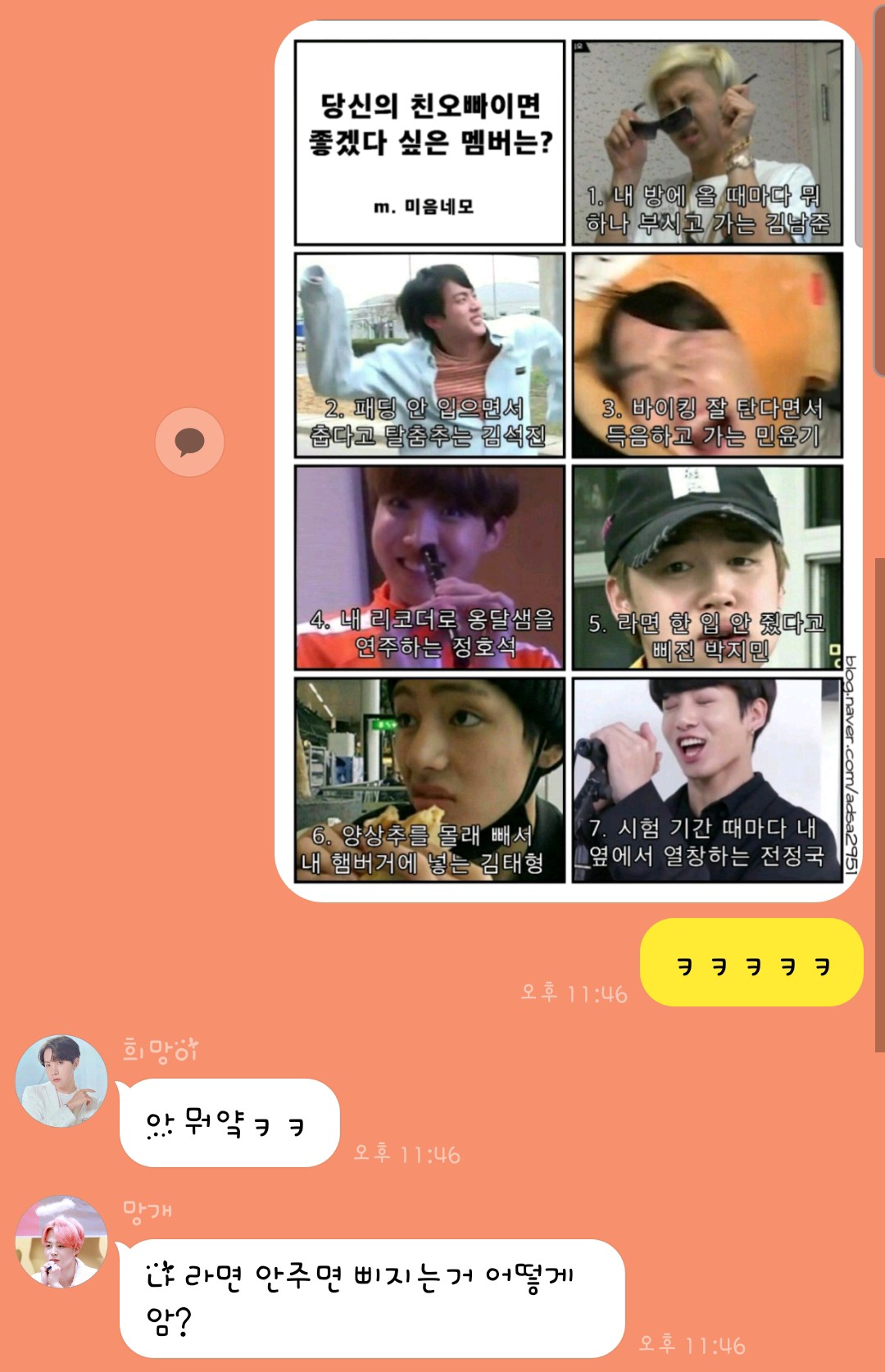Tap the speech bubble icon beside the image
The width and height of the screenshot is (885, 1372).
click(x=189, y=443)
